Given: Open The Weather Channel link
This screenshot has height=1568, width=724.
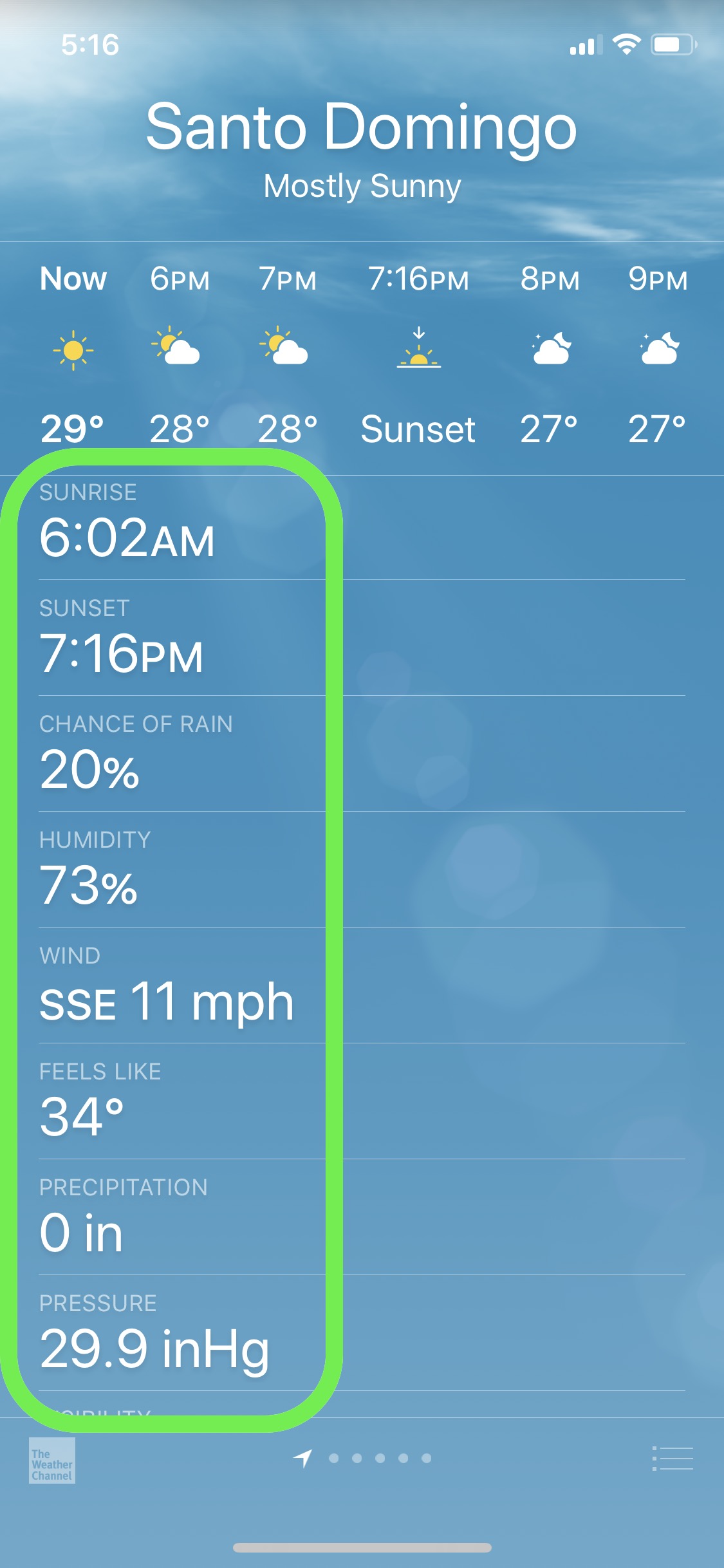Looking at the screenshot, I should [x=52, y=1461].
